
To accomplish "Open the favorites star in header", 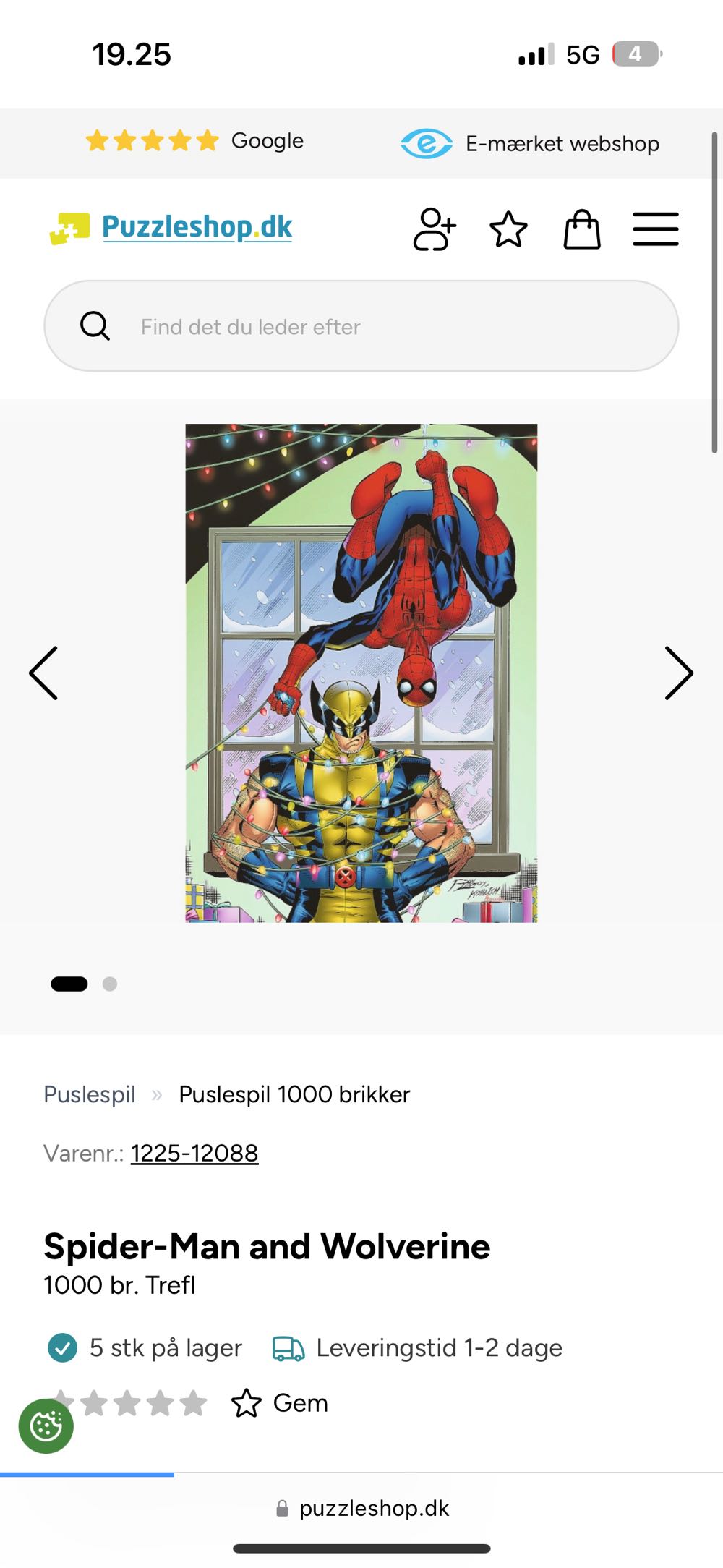I will pos(508,229).
